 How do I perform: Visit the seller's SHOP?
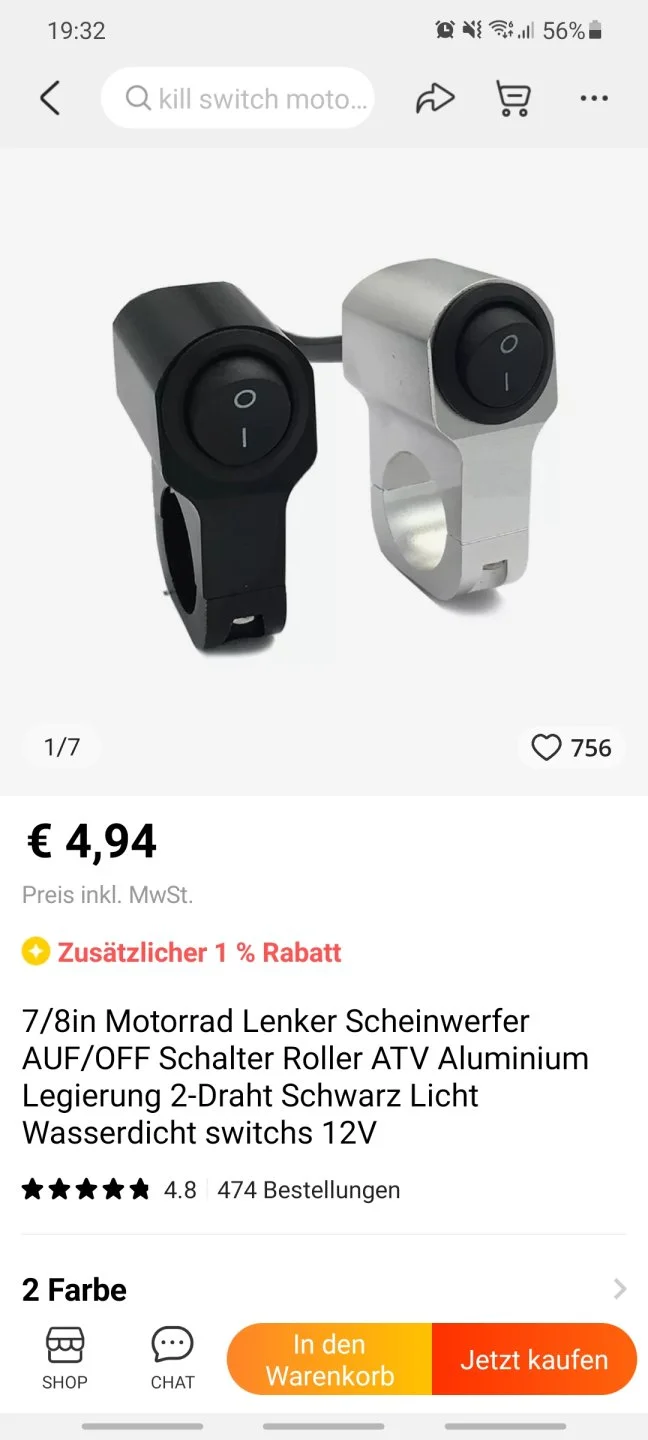(x=65, y=1358)
